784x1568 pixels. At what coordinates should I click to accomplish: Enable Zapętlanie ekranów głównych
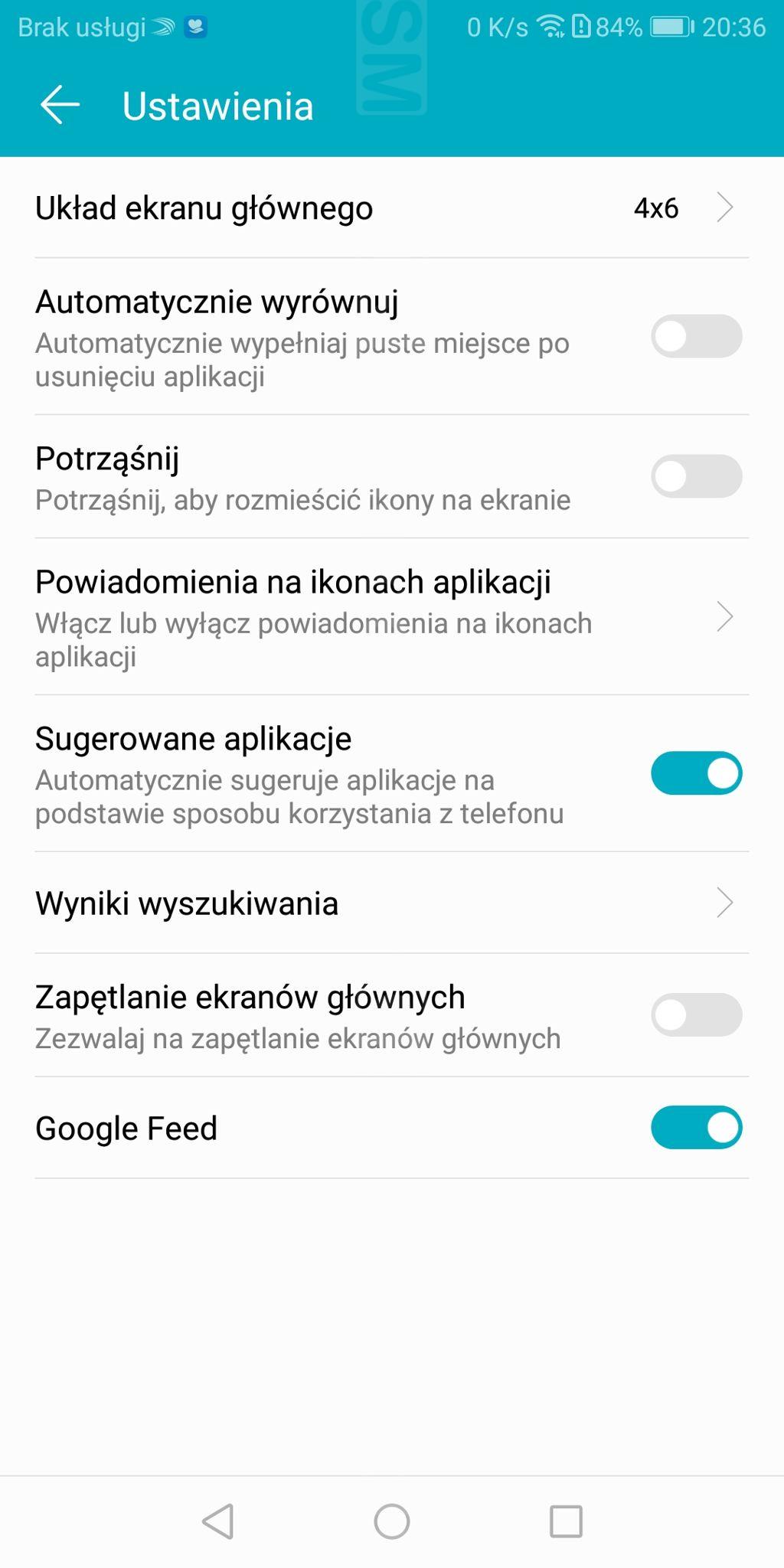[696, 1015]
